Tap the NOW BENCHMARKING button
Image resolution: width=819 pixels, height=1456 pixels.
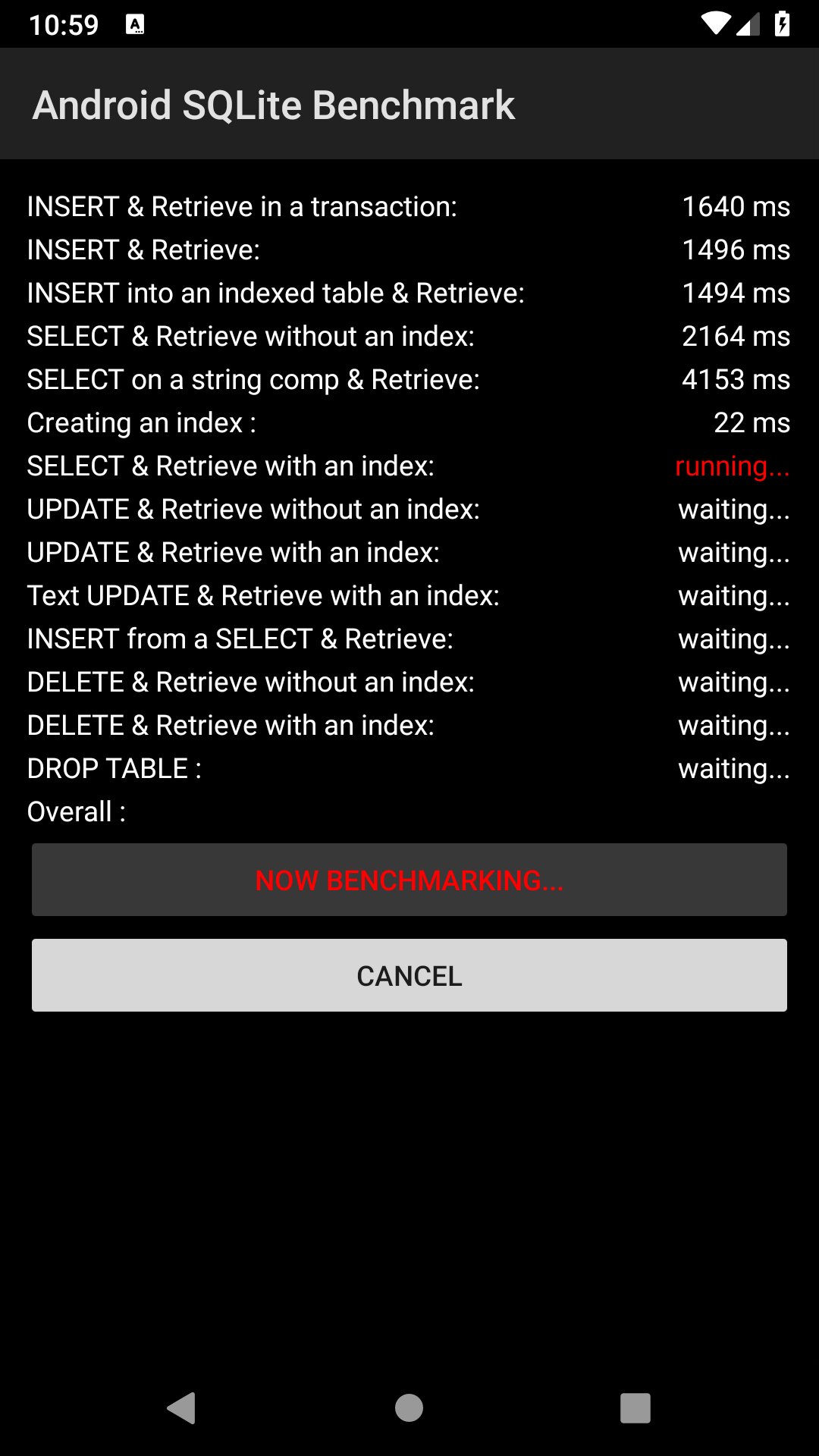[409, 880]
